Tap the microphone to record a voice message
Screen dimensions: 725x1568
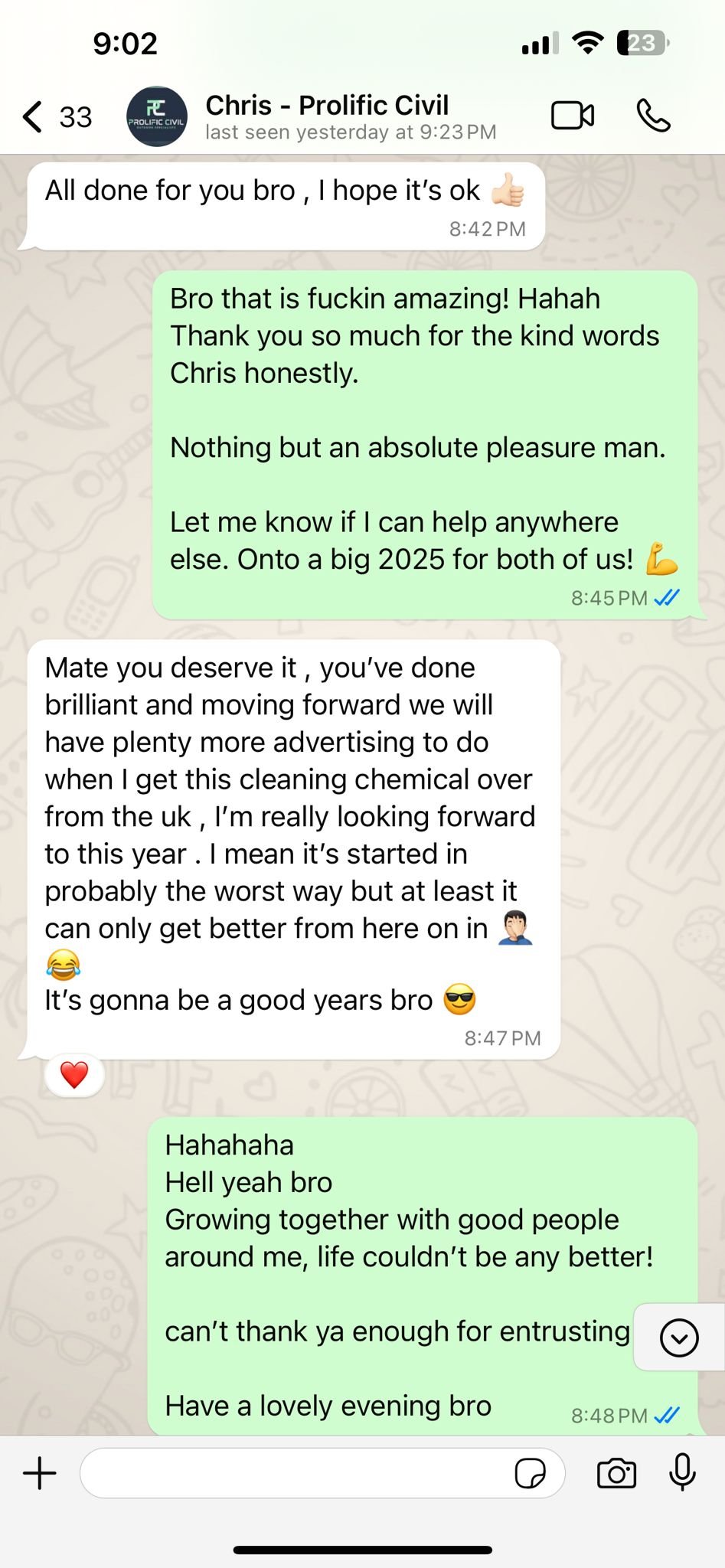point(681,1472)
